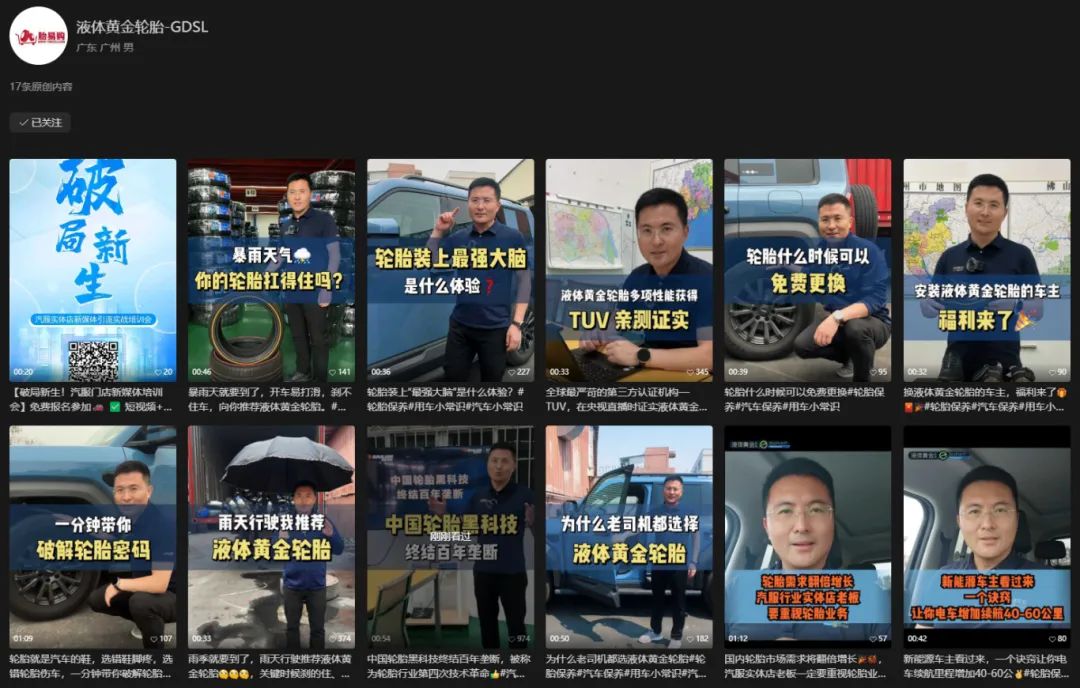This screenshot has width=1080, height=688.
Task: Watch the TUV亲测证实 video
Action: (629, 270)
